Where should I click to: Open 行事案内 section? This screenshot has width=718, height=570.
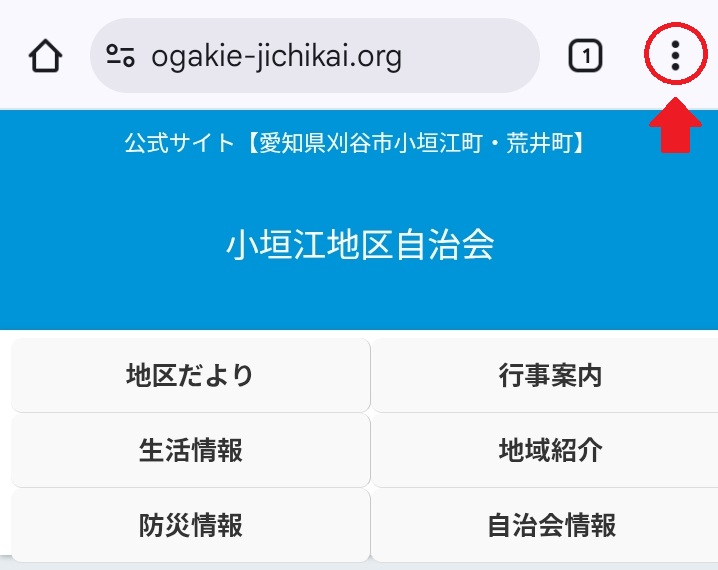point(550,375)
